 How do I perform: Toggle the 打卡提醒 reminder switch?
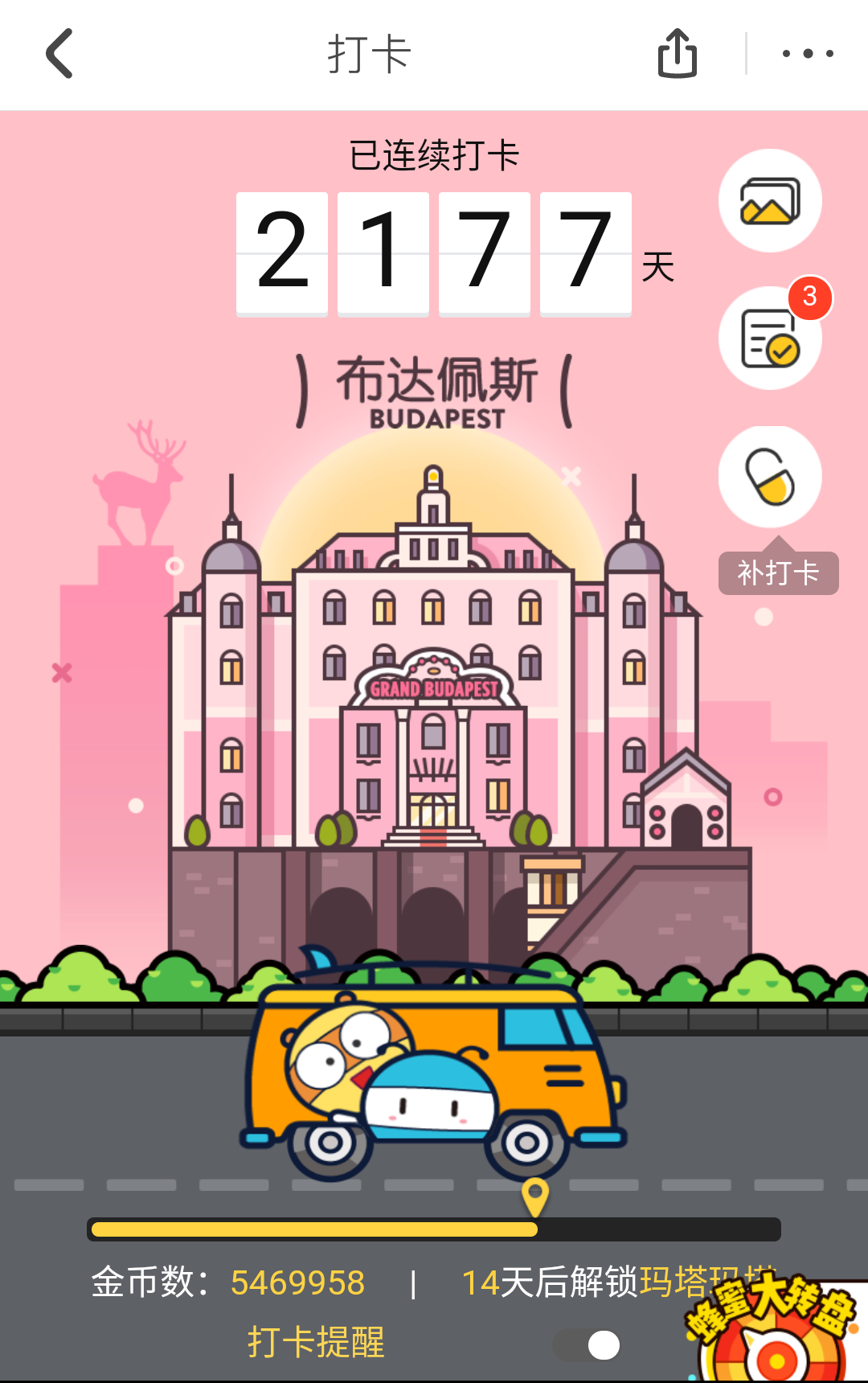[587, 1344]
